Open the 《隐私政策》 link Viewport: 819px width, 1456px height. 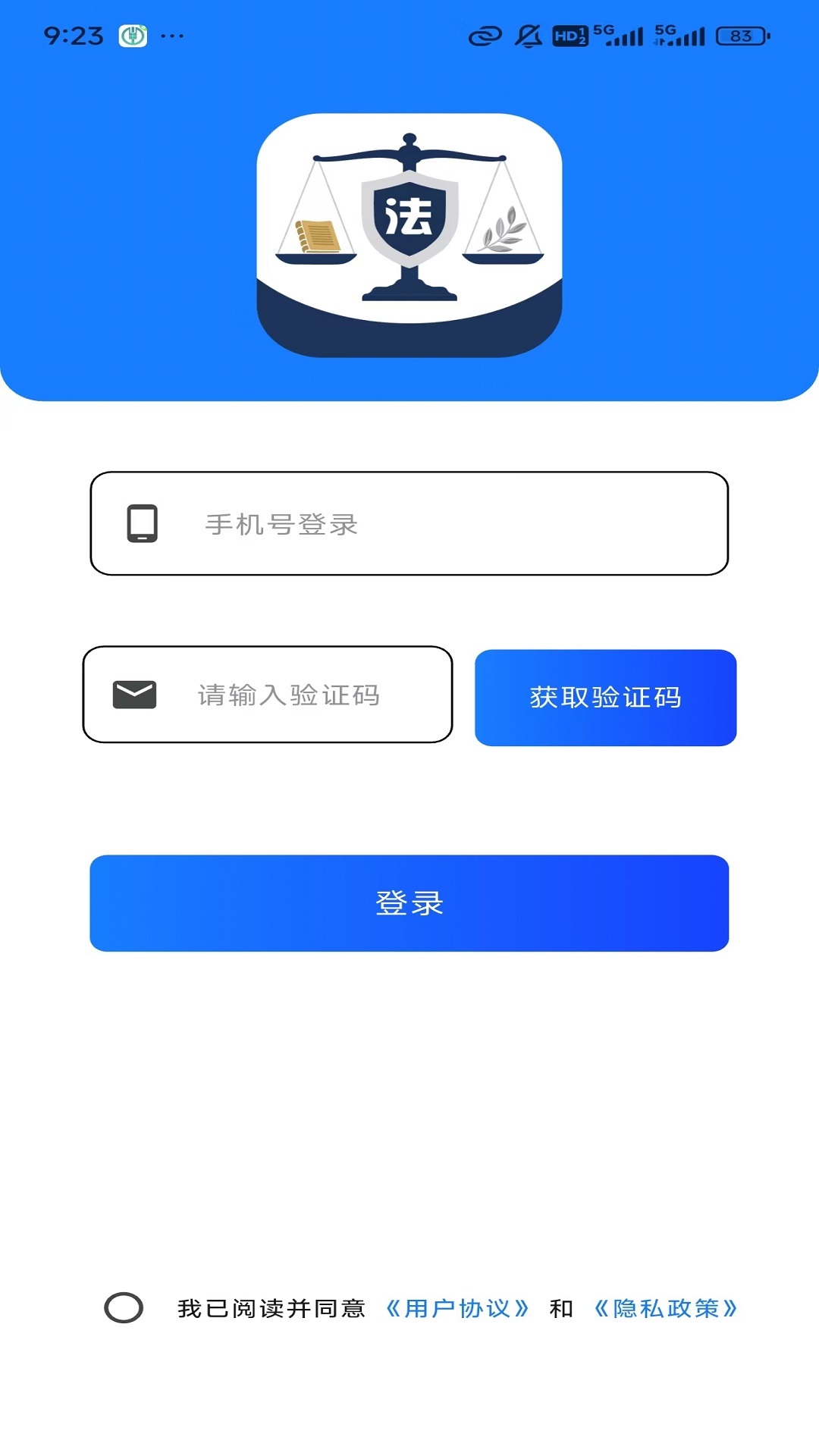click(666, 1309)
